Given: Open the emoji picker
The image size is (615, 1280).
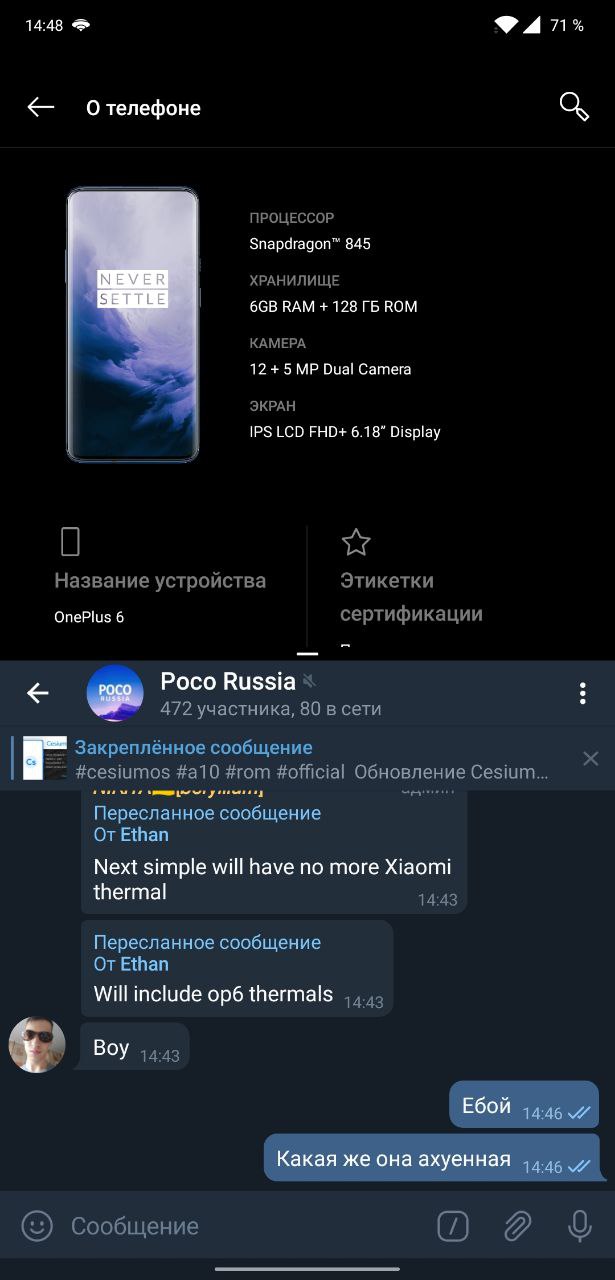Looking at the screenshot, I should [x=37, y=1226].
